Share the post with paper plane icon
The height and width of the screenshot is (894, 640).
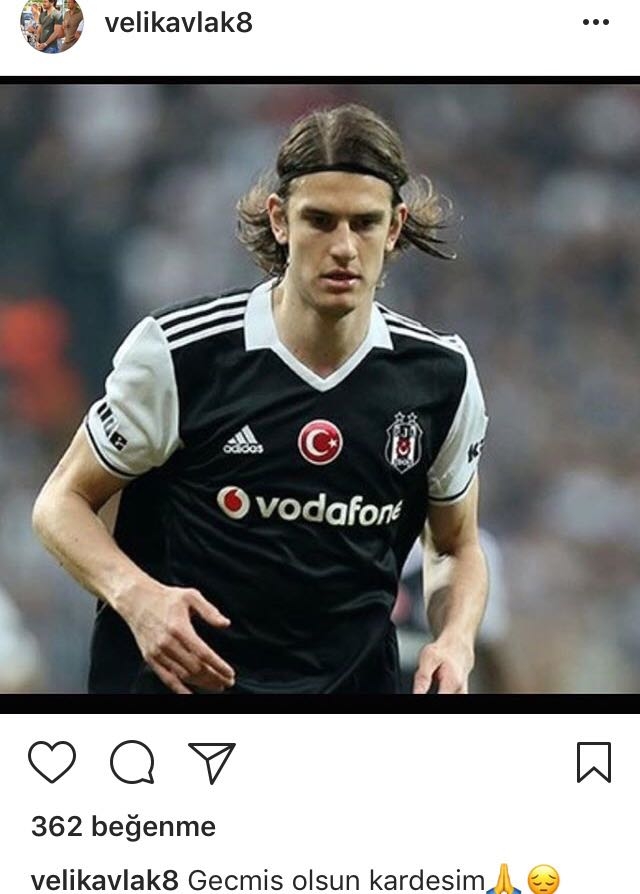212,763
